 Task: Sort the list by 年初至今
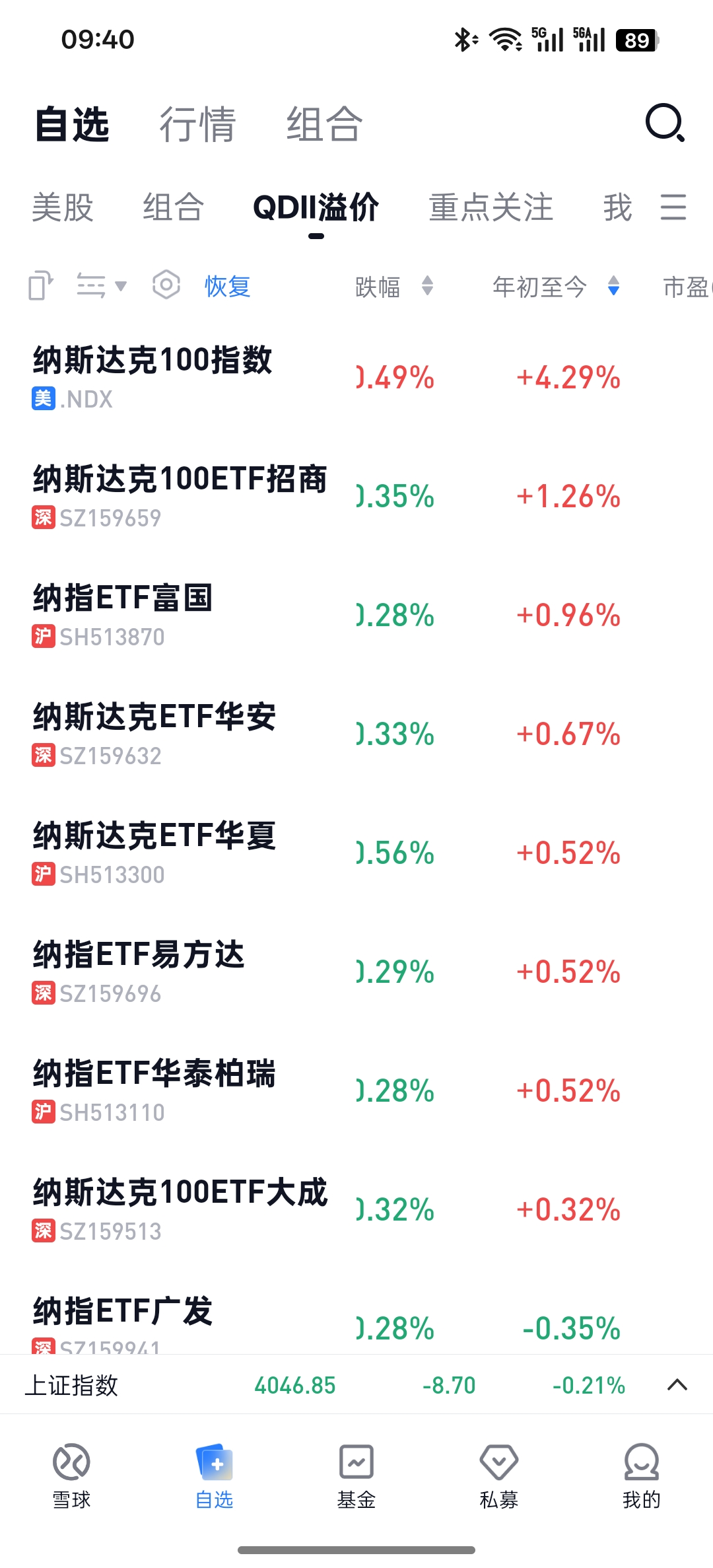[555, 287]
